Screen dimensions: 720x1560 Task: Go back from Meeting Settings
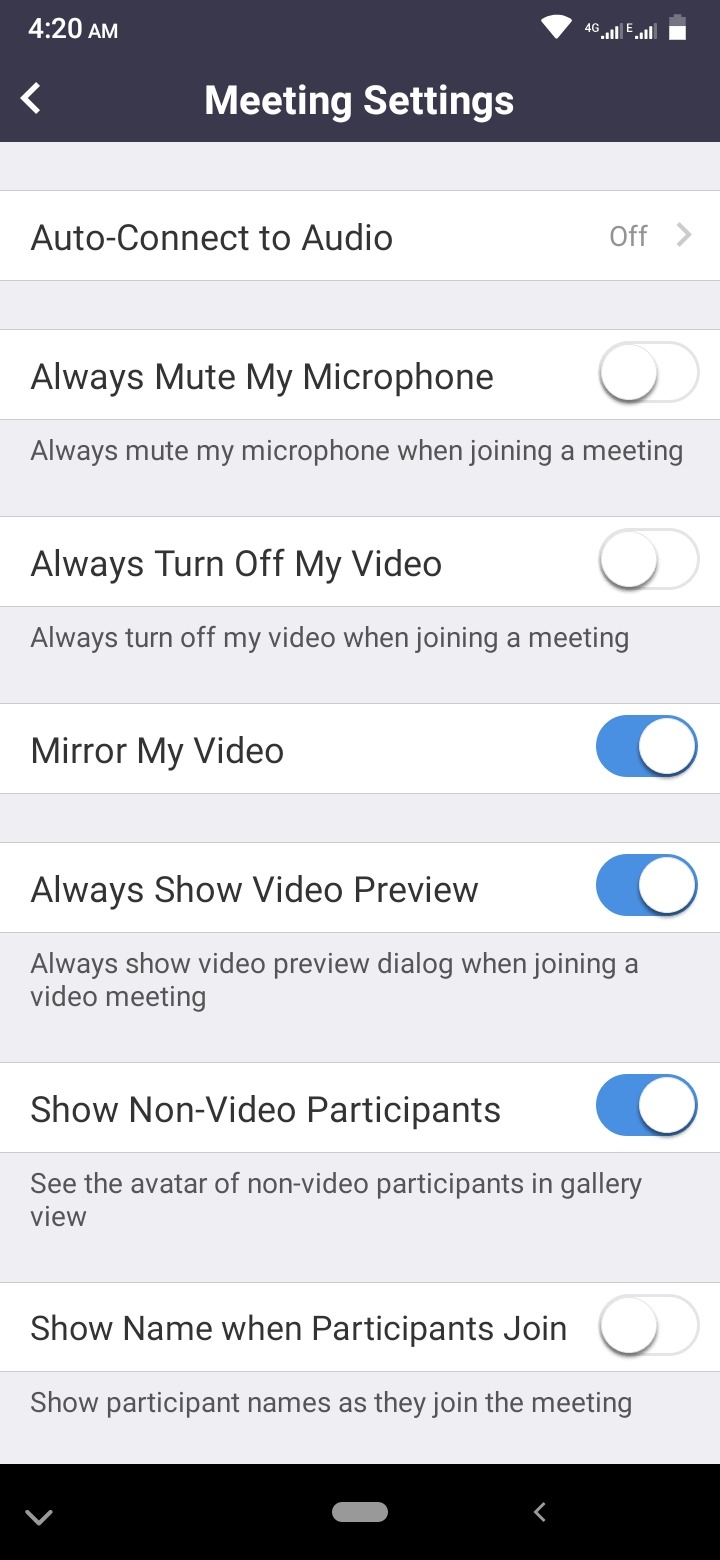pyautogui.click(x=32, y=99)
